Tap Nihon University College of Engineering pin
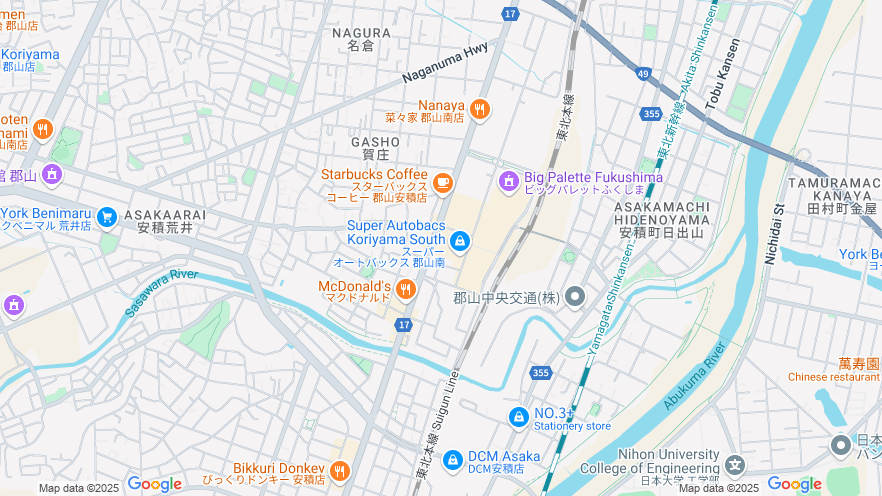The width and height of the screenshot is (882, 496). 736,464
